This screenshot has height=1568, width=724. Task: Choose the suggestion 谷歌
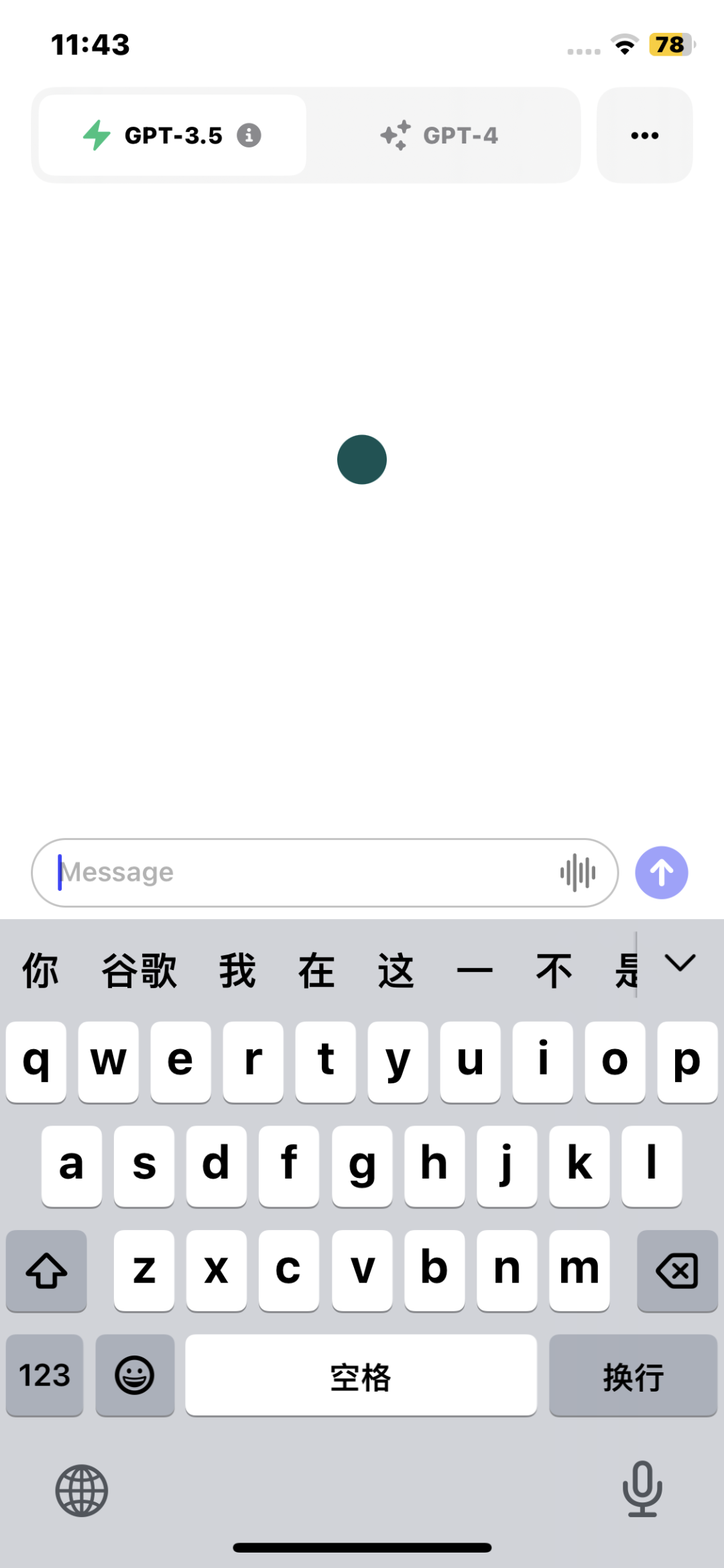click(139, 971)
